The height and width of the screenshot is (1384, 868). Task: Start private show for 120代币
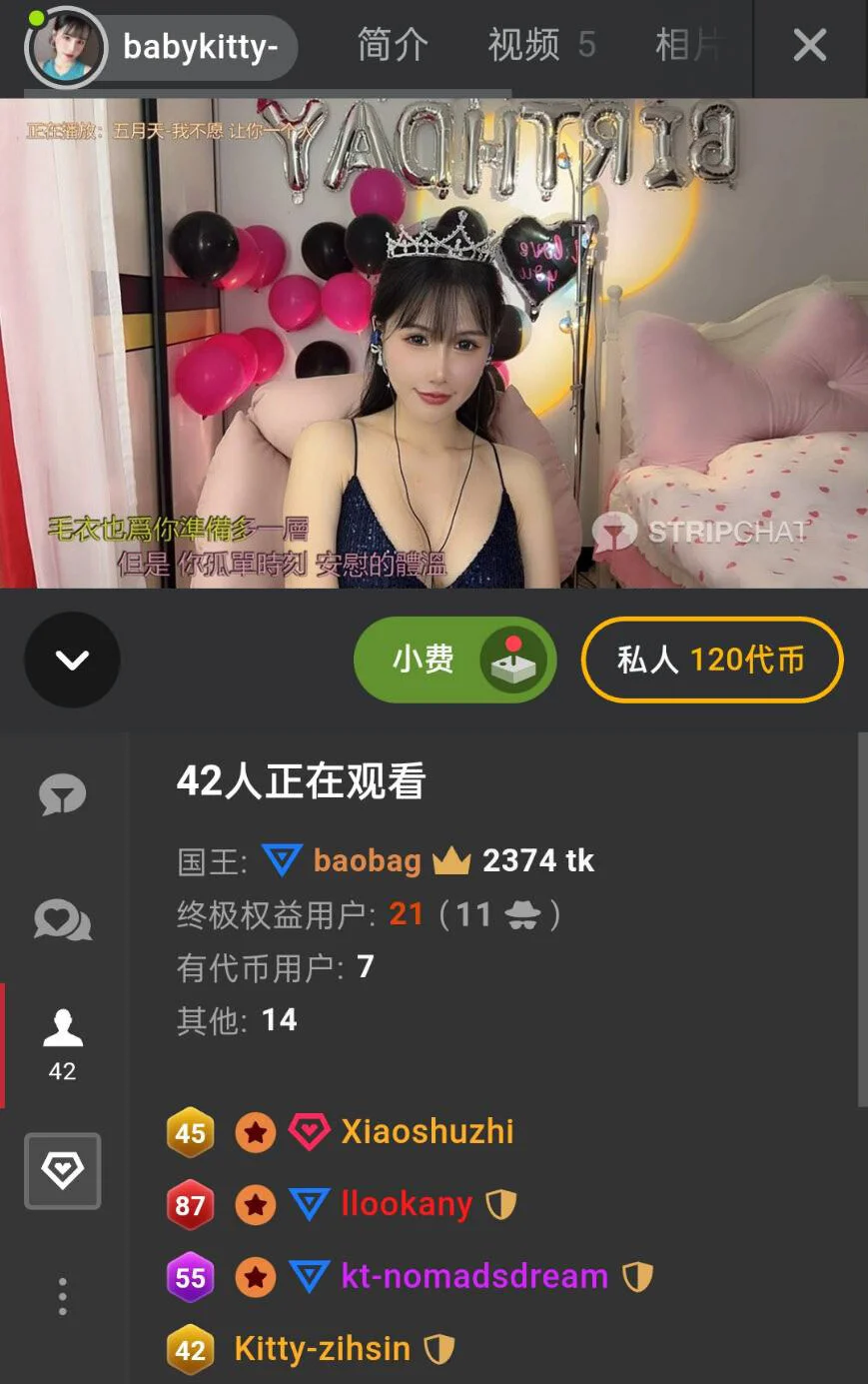[x=711, y=660]
